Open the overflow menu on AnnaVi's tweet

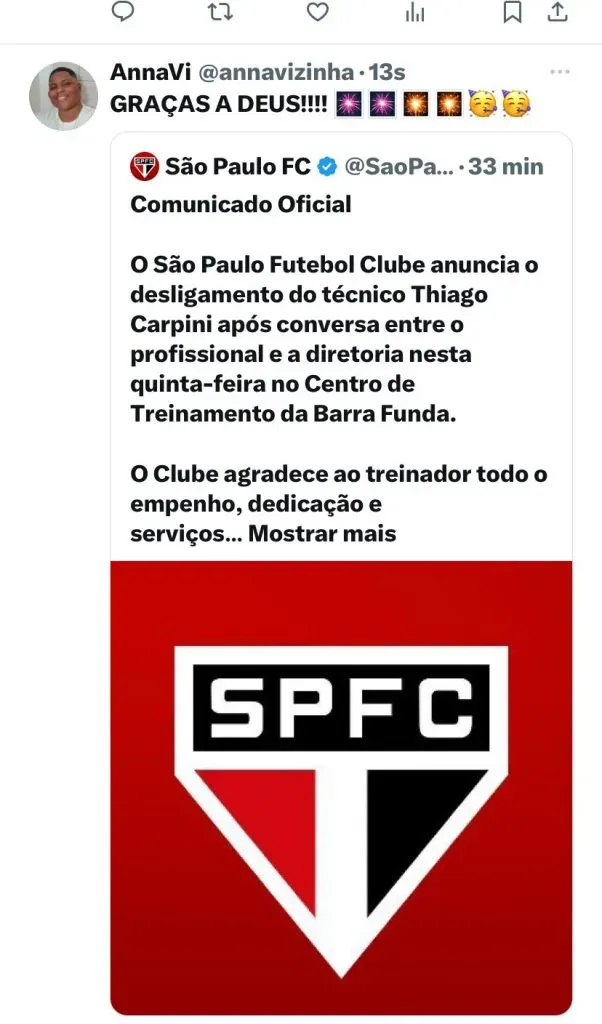[560, 73]
